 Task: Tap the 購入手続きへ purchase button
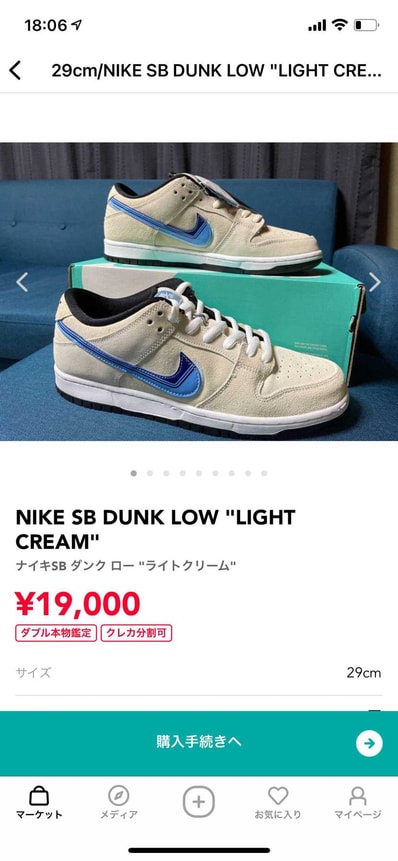pos(199,743)
